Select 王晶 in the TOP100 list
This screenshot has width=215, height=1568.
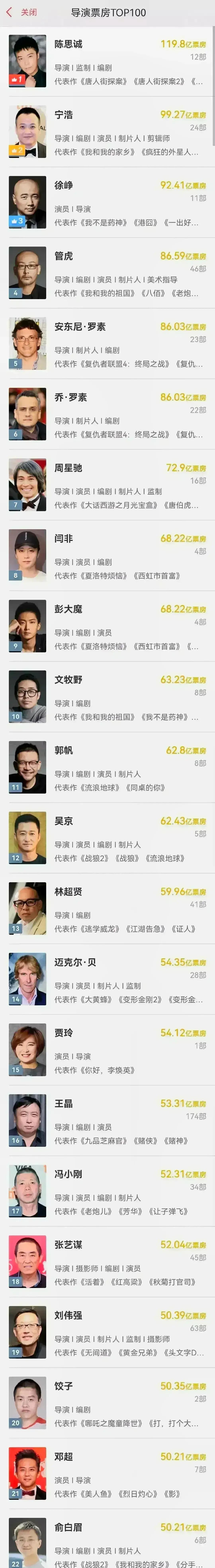(107, 1120)
